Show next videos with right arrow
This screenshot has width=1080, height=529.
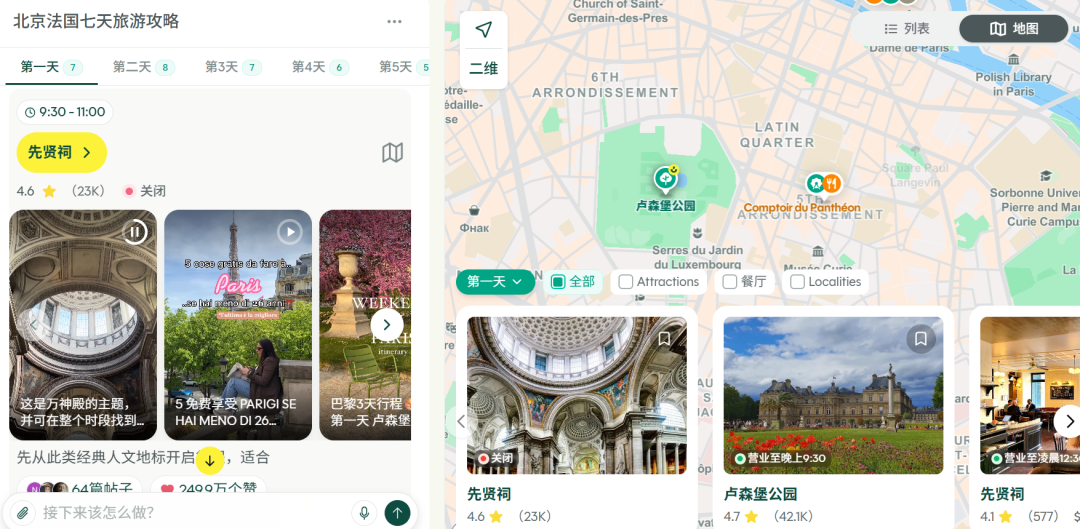(x=386, y=324)
